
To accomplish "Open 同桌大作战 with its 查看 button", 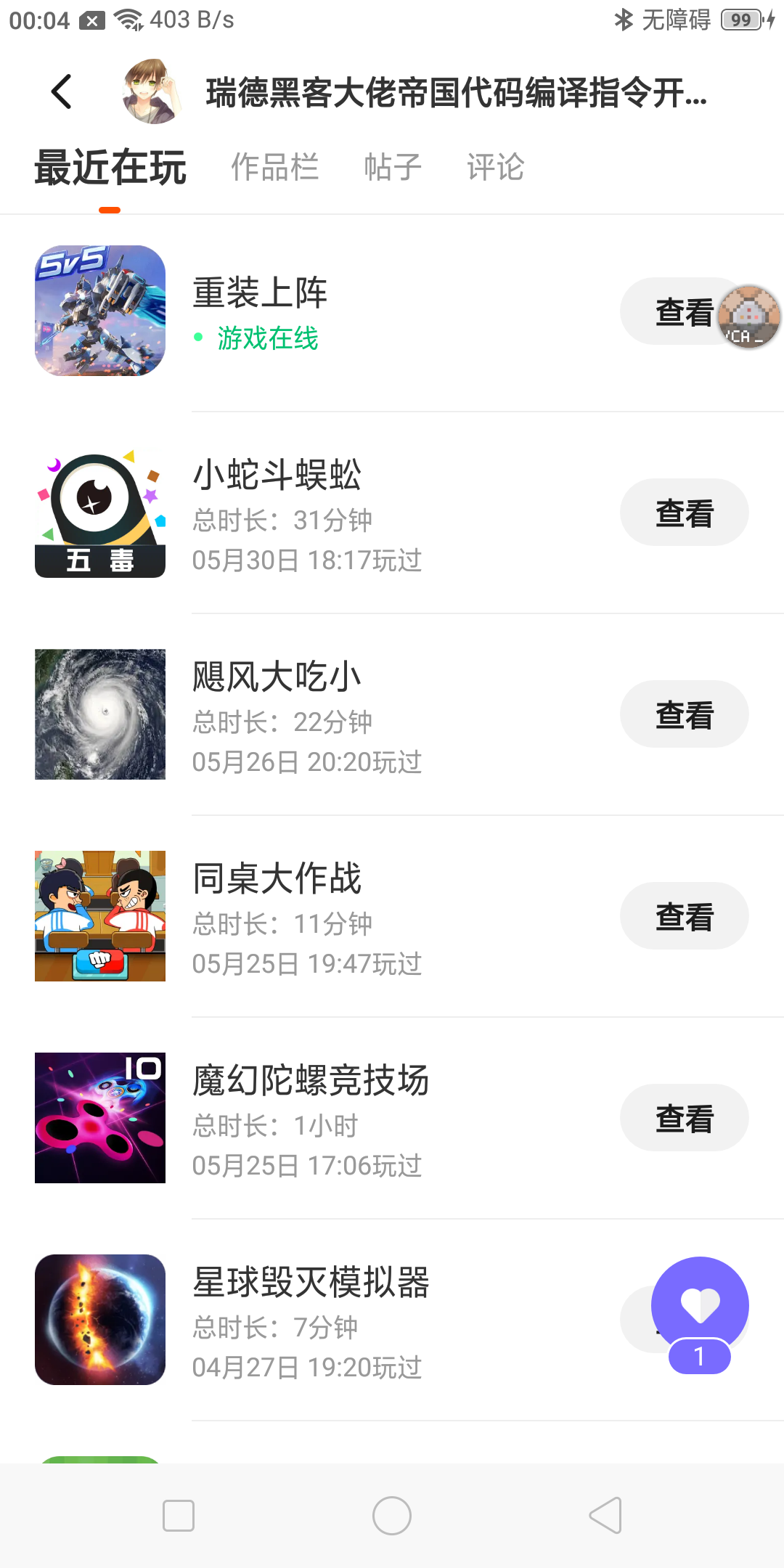I will pos(684,916).
